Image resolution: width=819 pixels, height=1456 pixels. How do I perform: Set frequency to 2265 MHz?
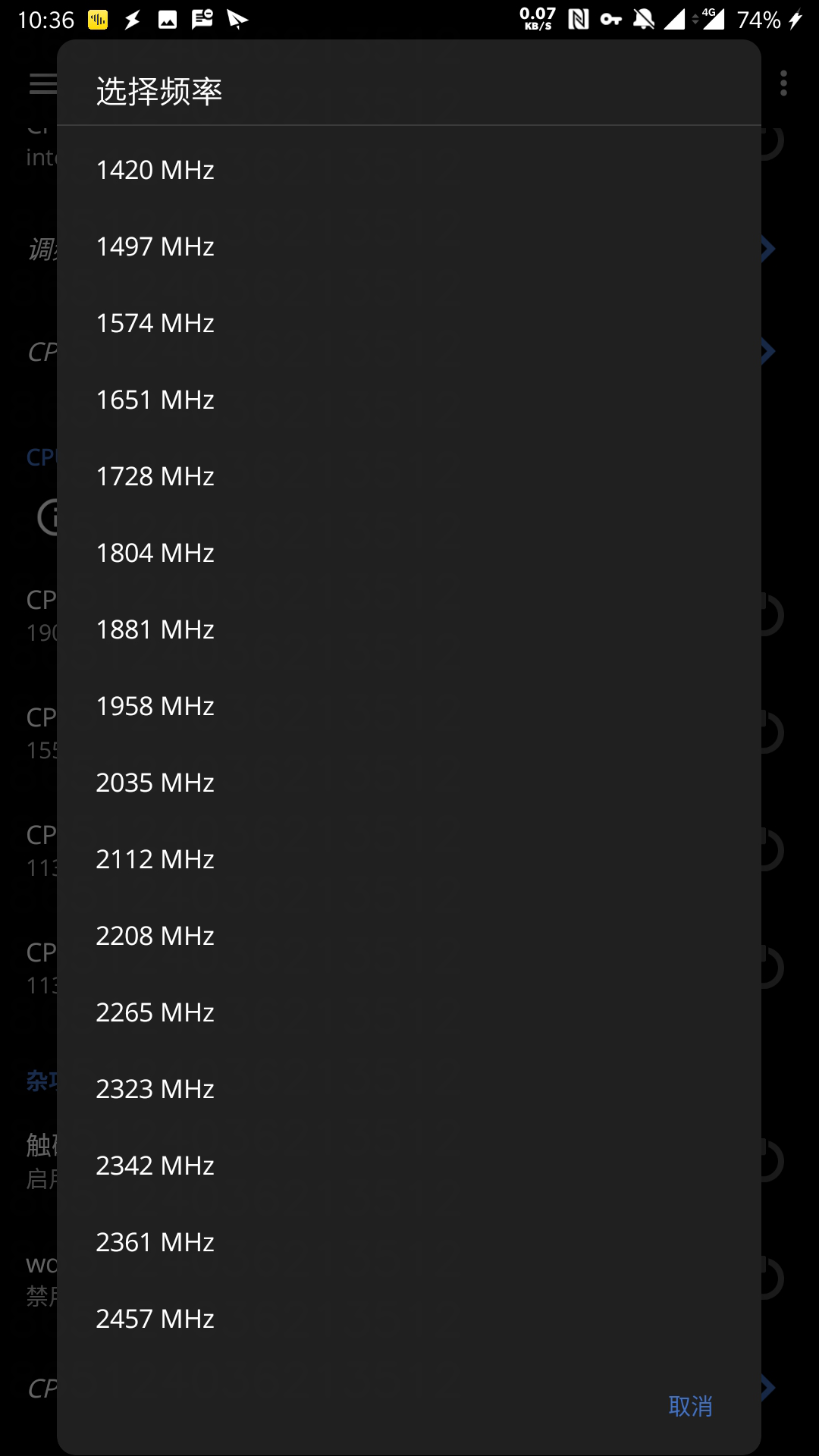pos(409,1012)
